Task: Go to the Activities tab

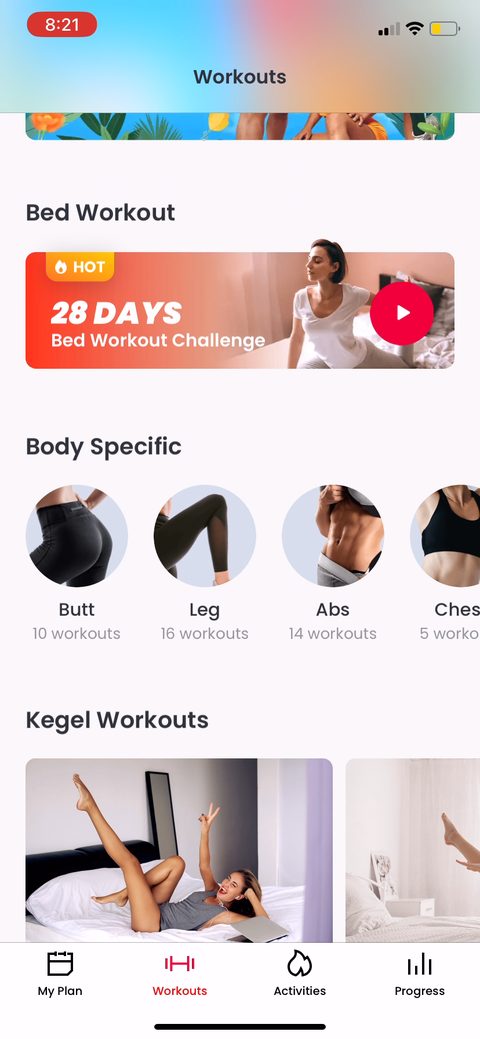Action: pyautogui.click(x=300, y=974)
